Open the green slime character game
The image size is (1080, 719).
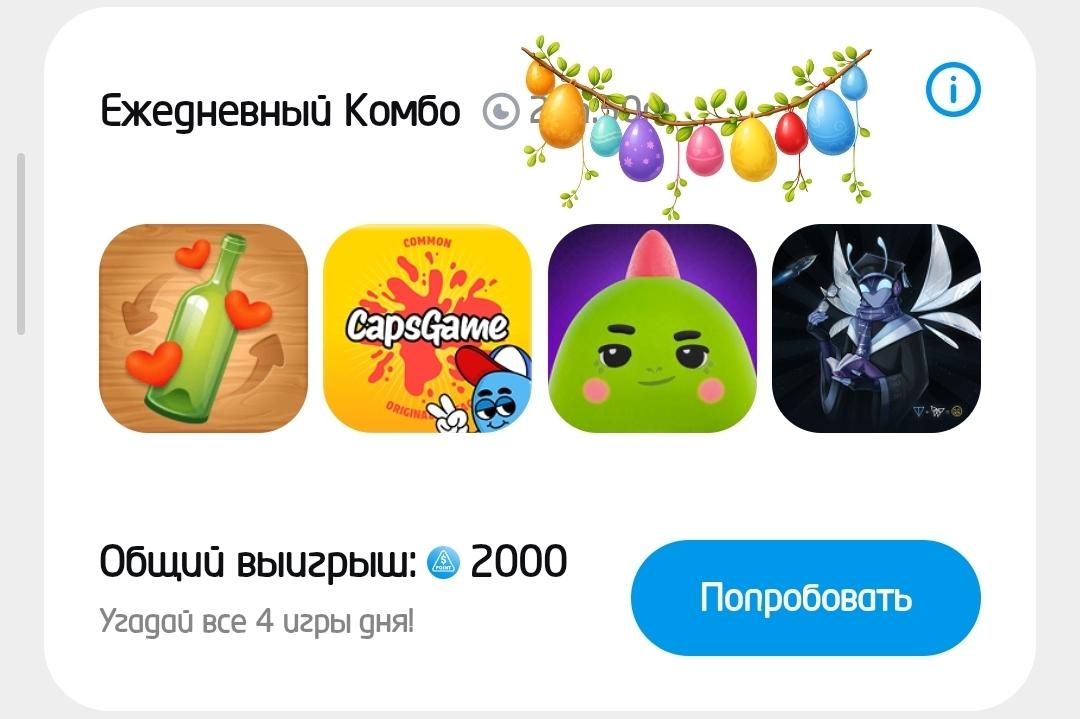pos(652,328)
